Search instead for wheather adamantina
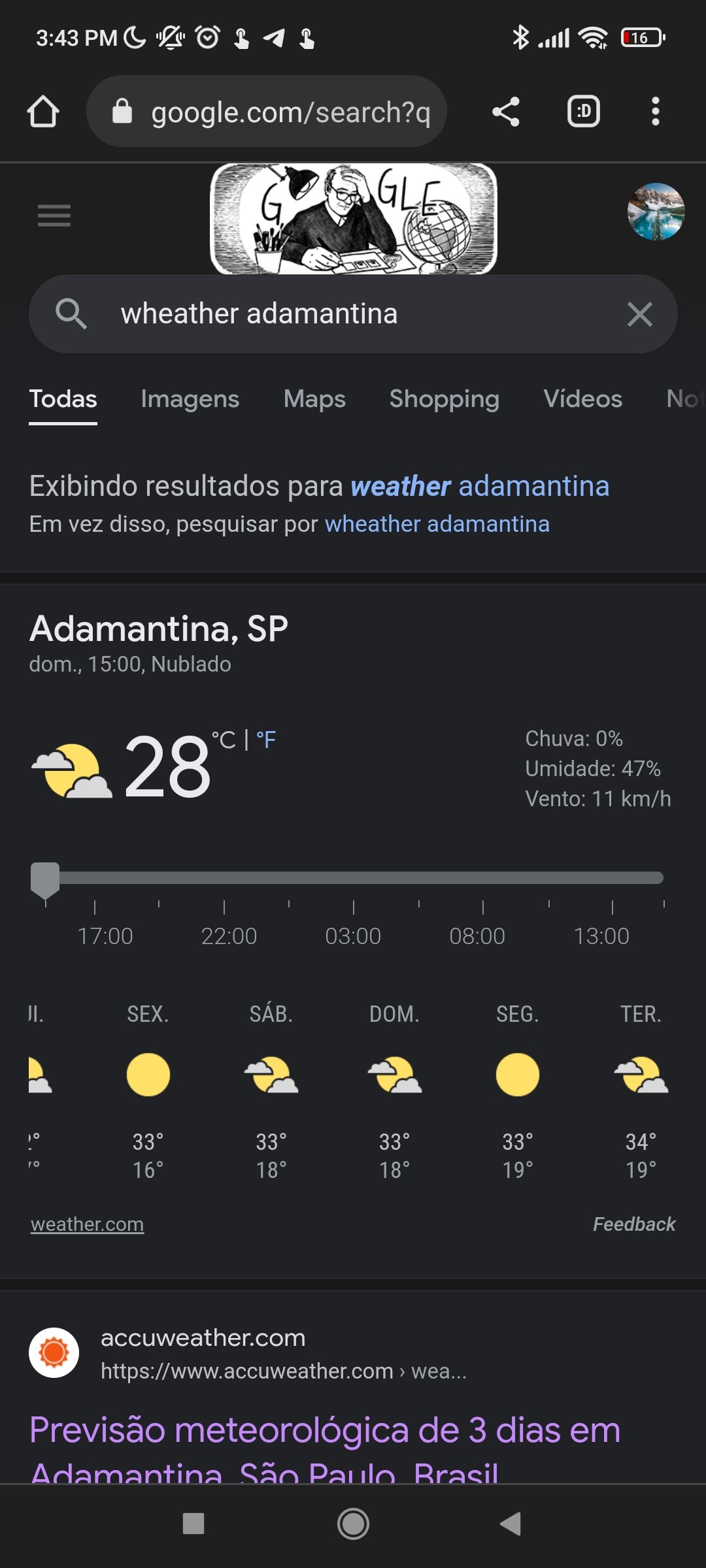This screenshot has height=1568, width=706. point(437,524)
